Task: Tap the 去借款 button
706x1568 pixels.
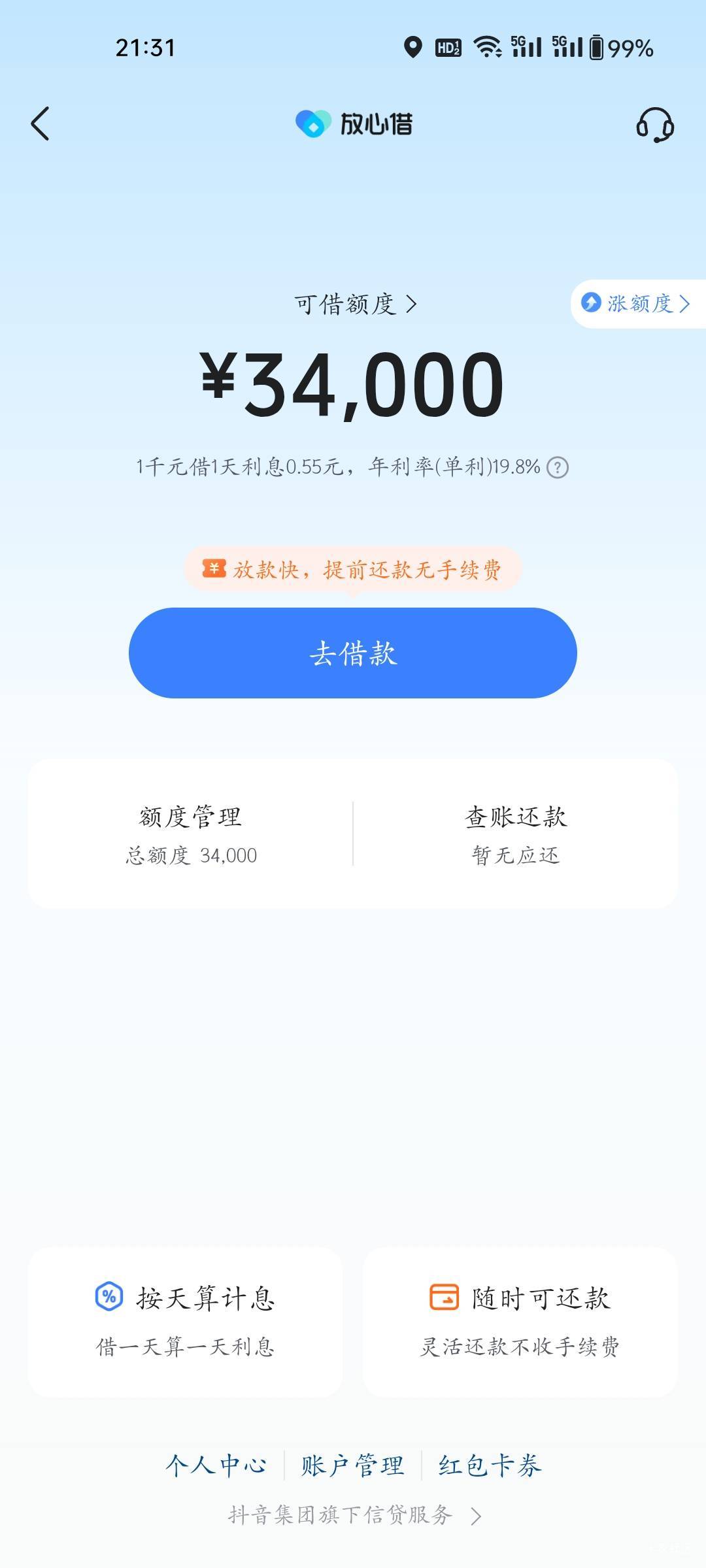Action: [x=353, y=653]
